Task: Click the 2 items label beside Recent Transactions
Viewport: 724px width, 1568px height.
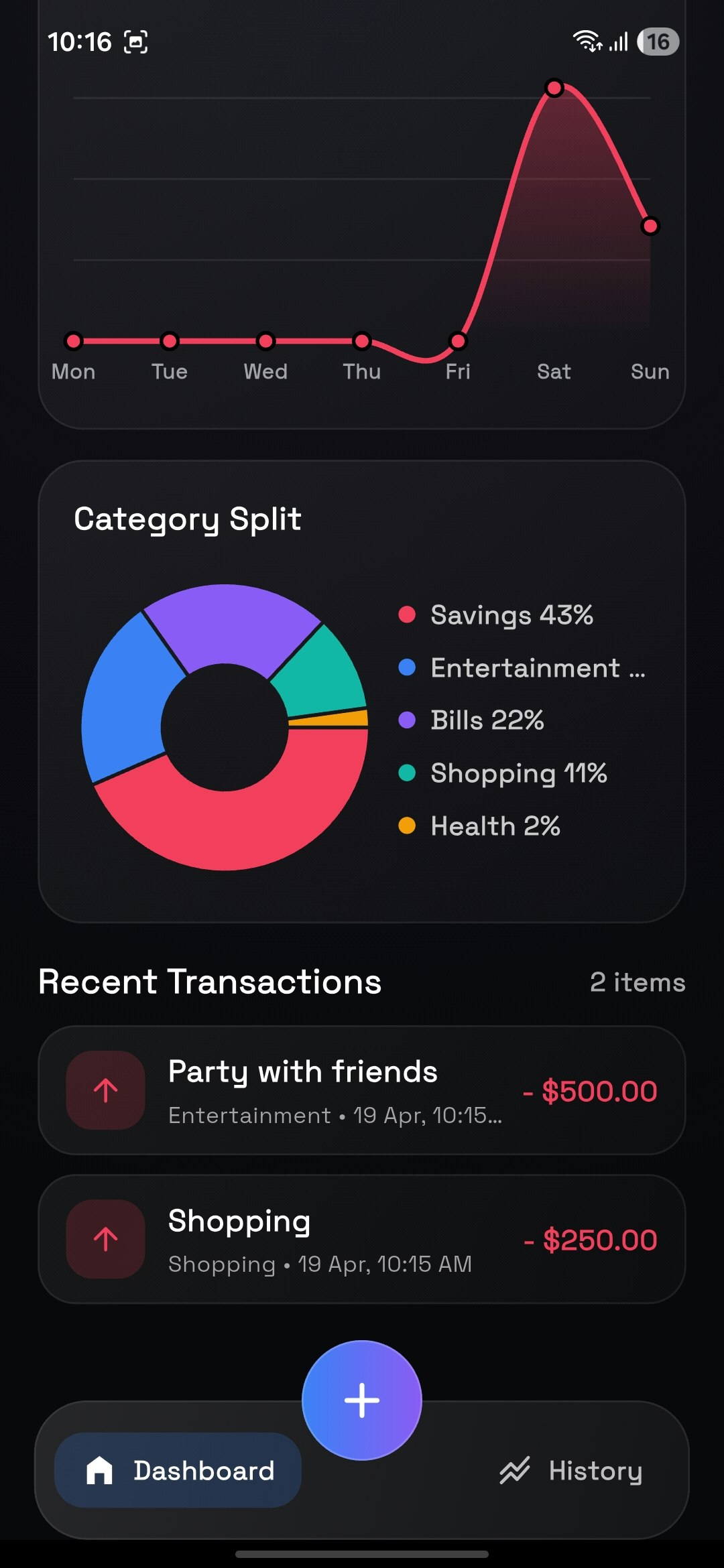Action: (x=638, y=982)
